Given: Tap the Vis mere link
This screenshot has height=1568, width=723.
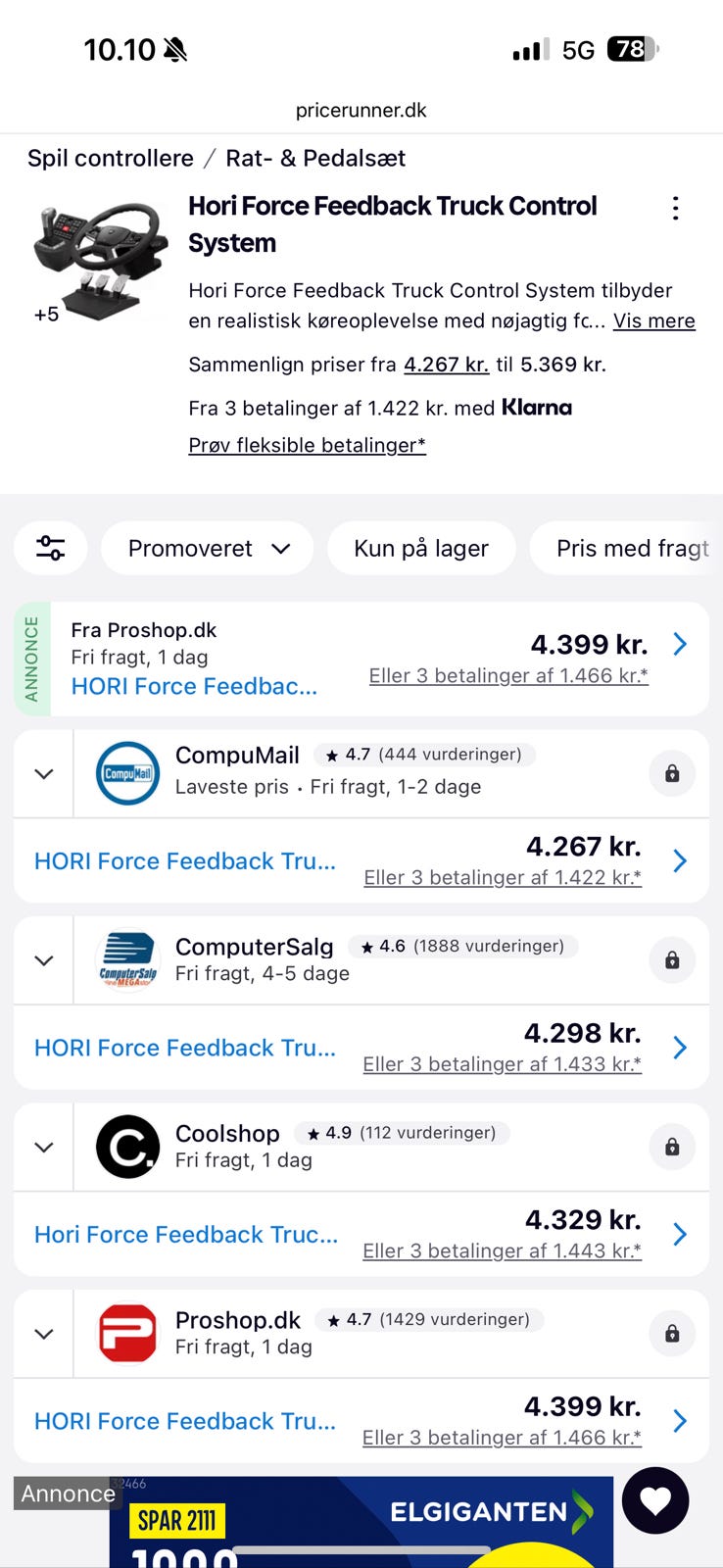Looking at the screenshot, I should [x=653, y=320].
